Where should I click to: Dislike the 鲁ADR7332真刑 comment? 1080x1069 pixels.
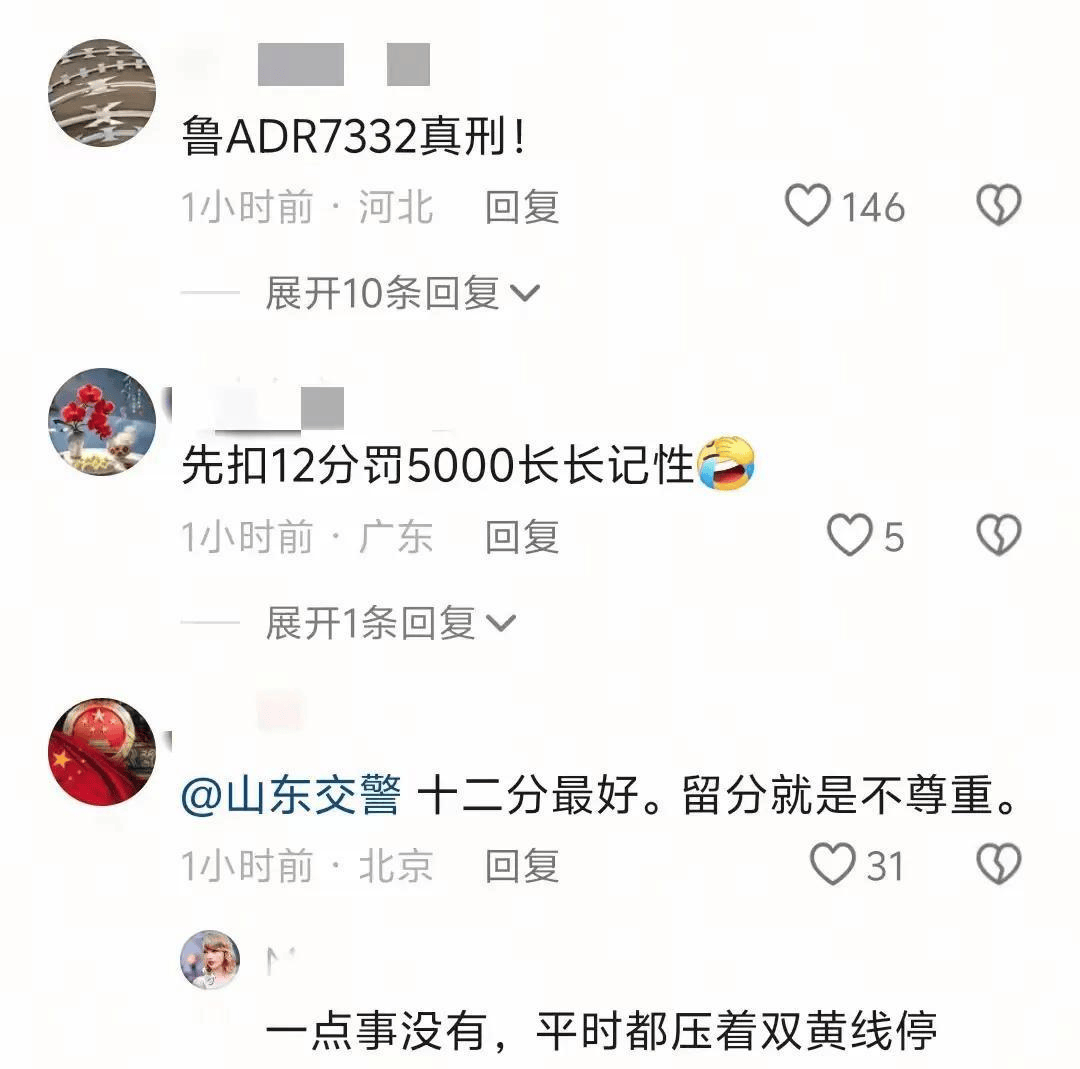998,207
